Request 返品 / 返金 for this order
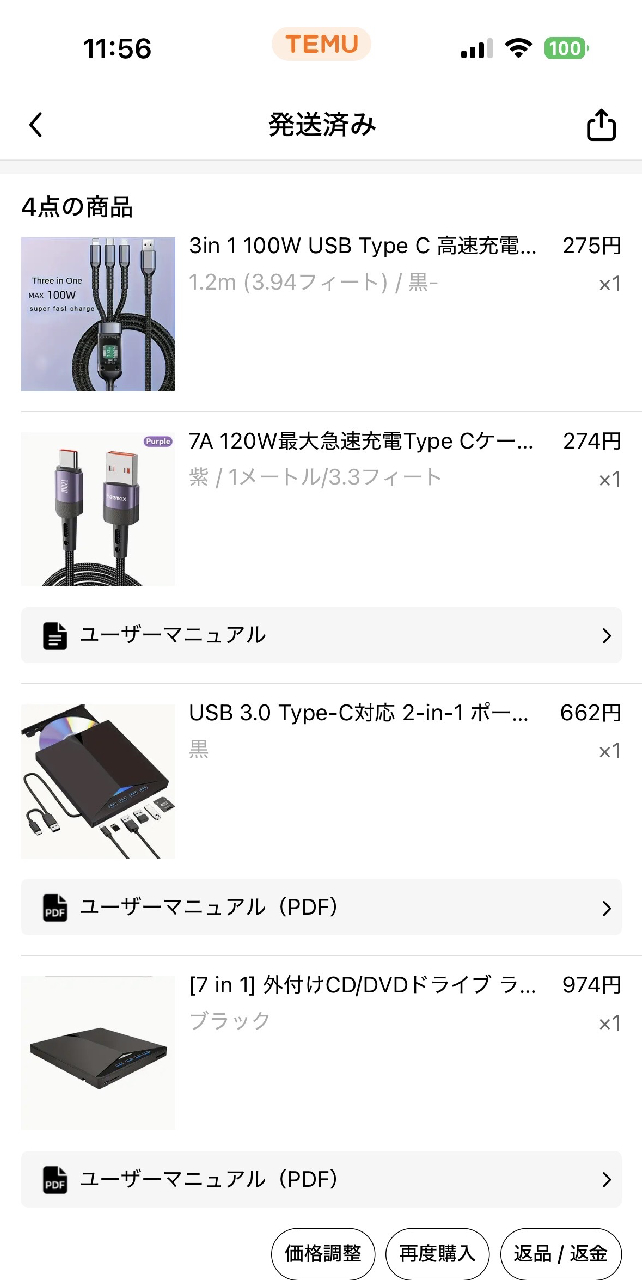 560,1253
